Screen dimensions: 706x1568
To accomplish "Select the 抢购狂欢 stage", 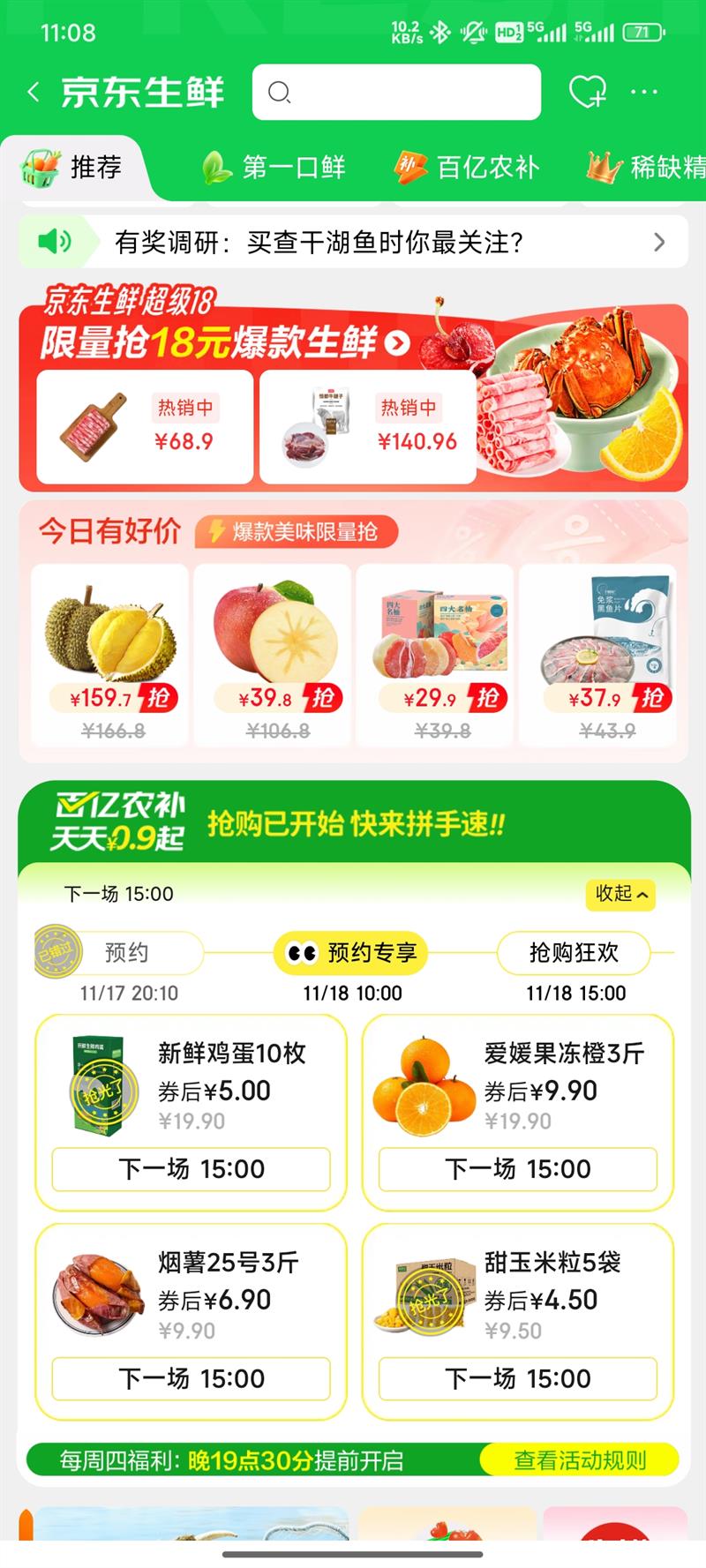I will 574,953.
